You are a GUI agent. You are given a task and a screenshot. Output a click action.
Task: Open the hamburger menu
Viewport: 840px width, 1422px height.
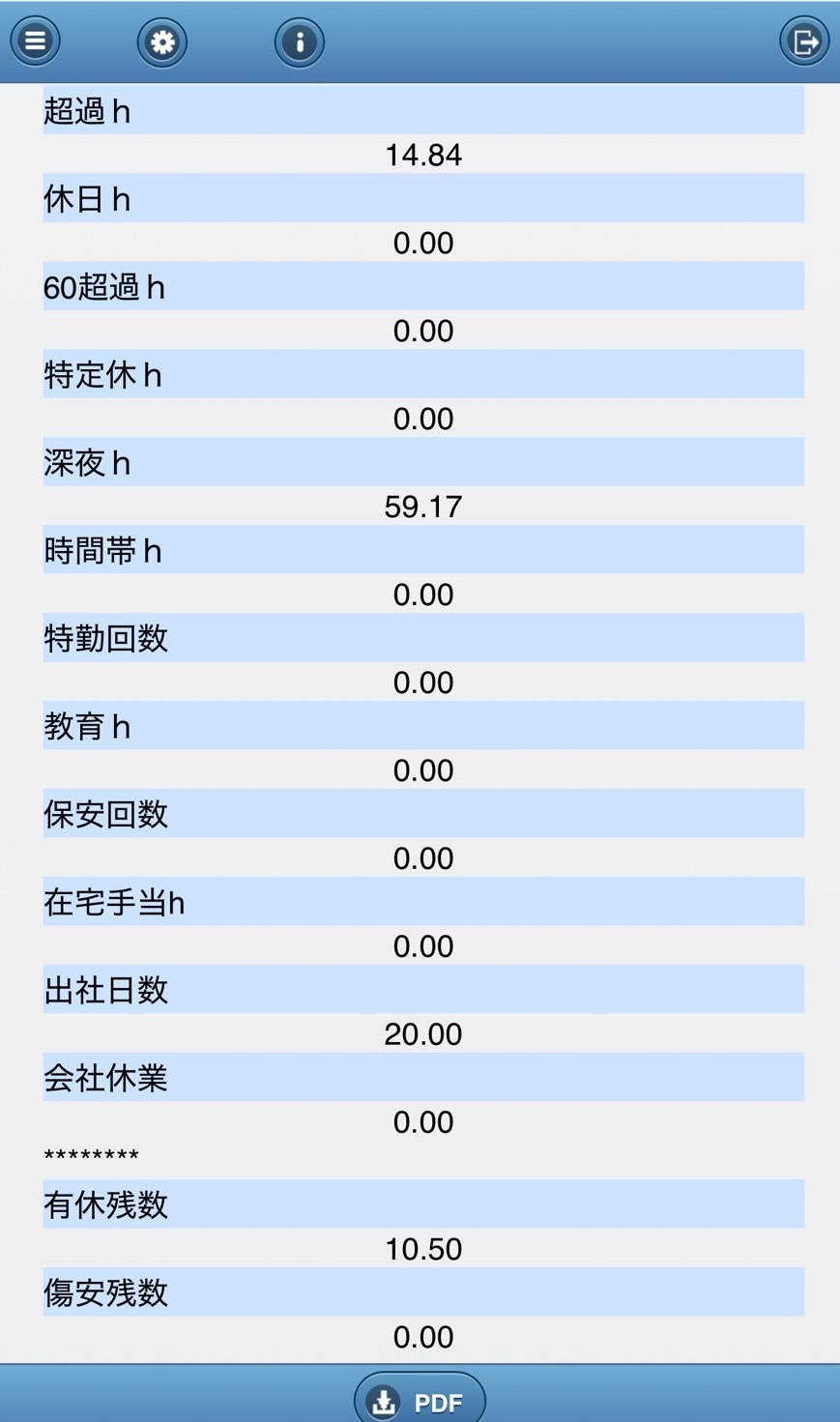coord(36,42)
